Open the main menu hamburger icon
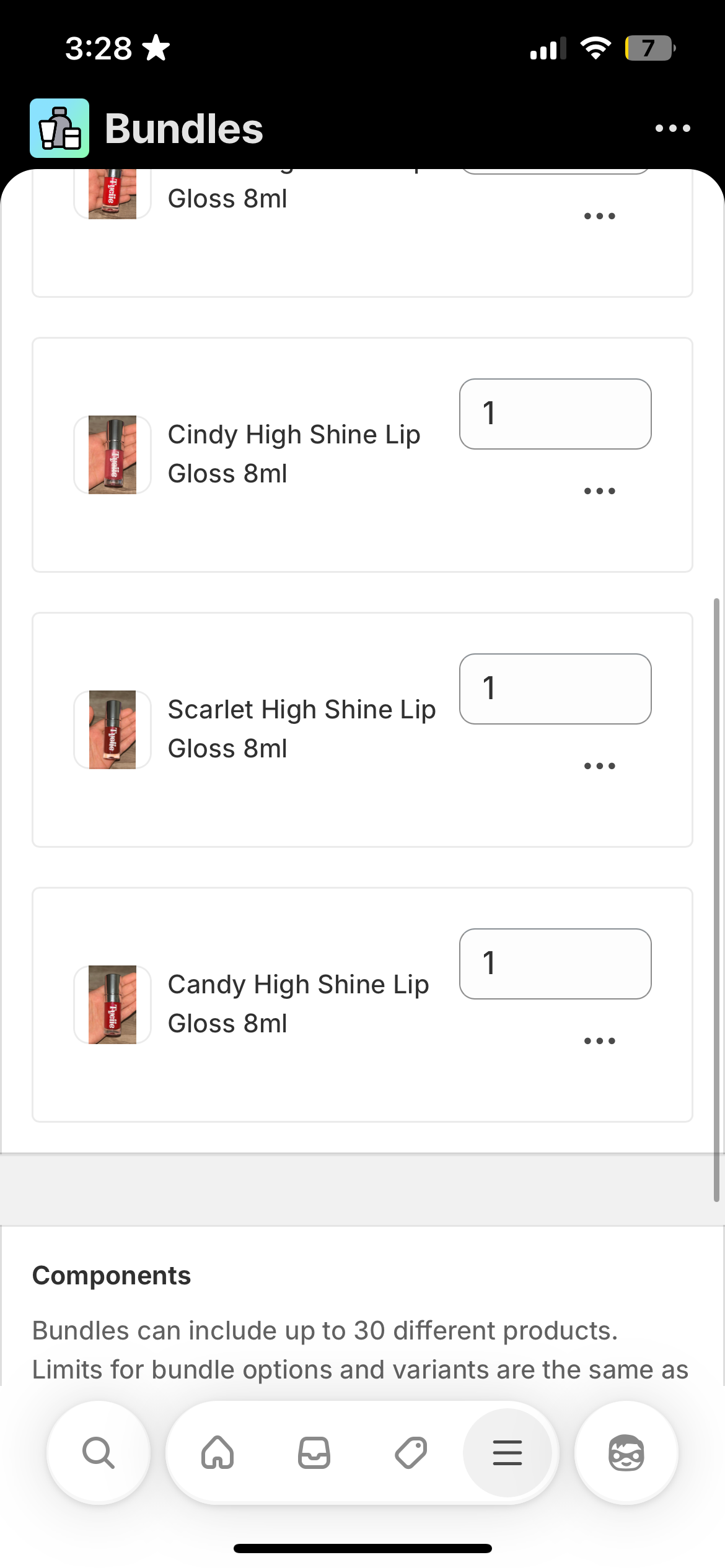 (x=507, y=1453)
